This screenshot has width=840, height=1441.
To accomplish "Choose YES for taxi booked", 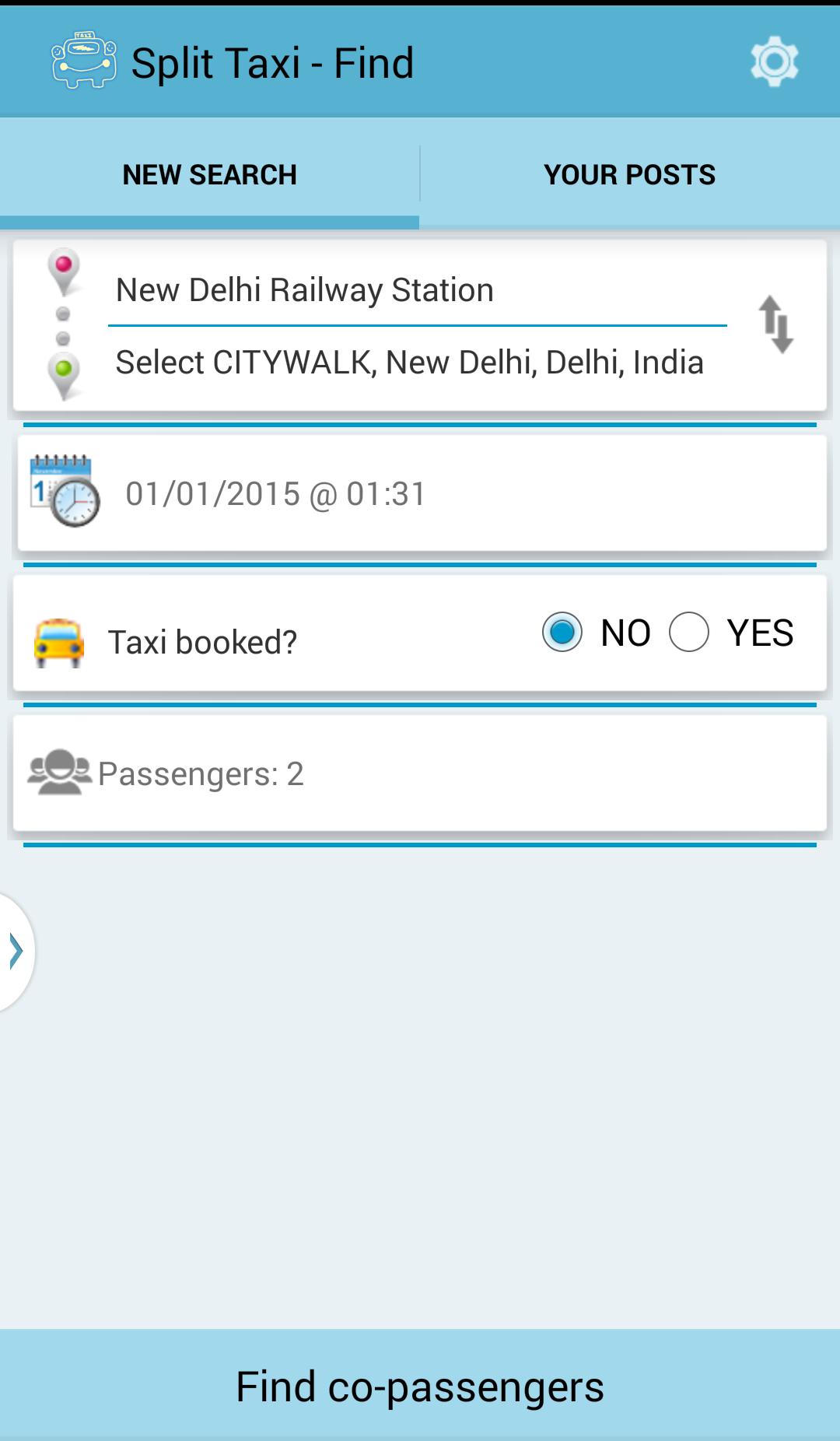I will click(689, 632).
